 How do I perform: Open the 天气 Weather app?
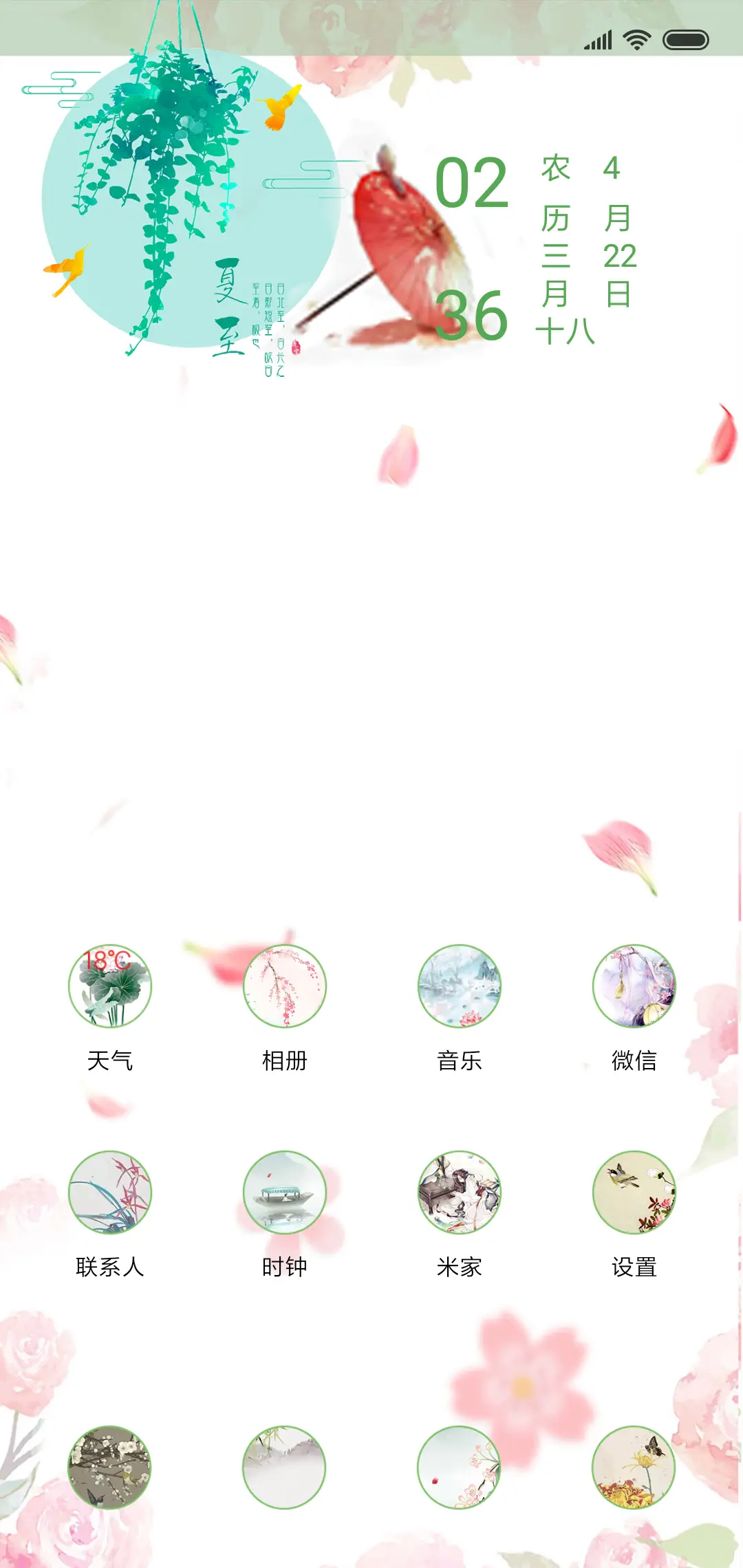click(111, 987)
